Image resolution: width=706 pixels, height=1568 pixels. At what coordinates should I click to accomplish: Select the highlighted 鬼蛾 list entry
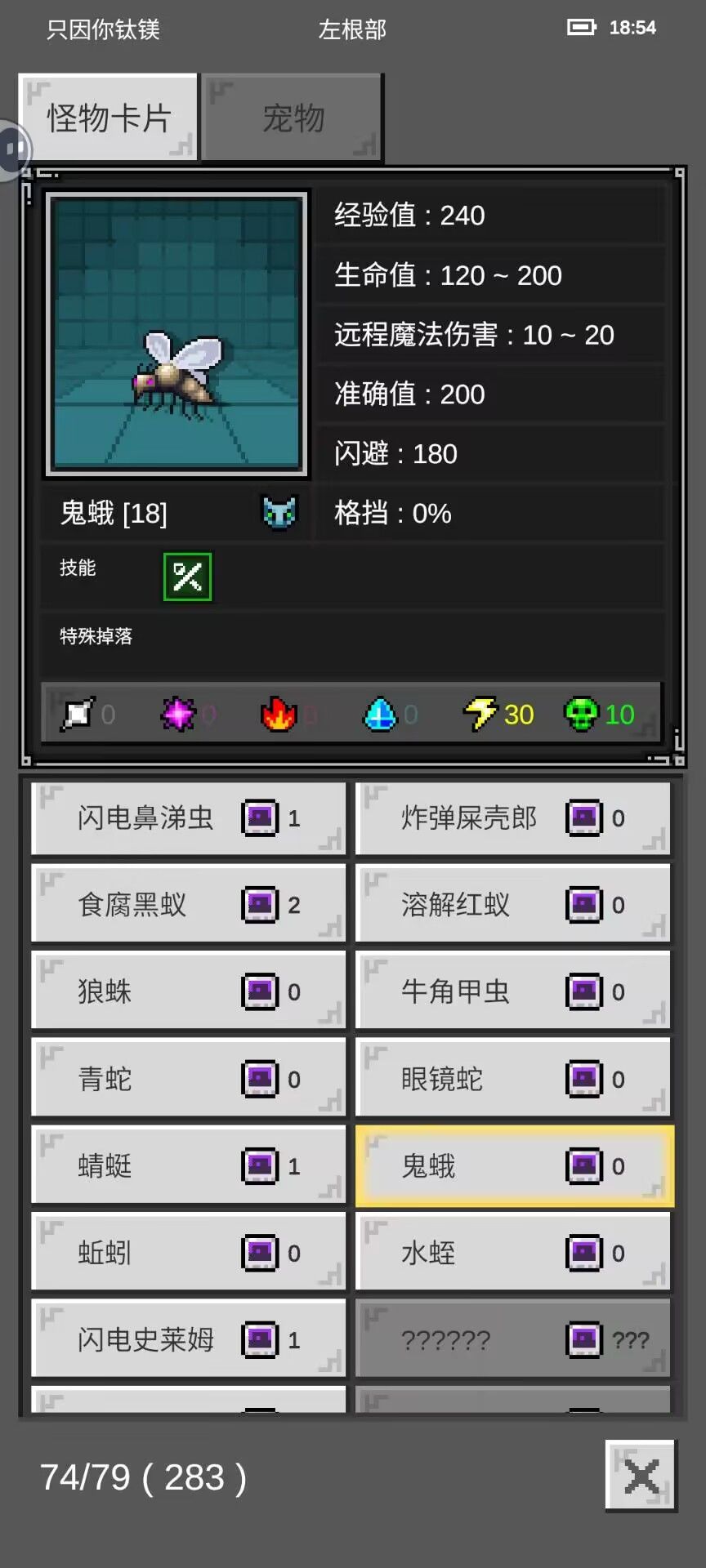click(513, 1166)
